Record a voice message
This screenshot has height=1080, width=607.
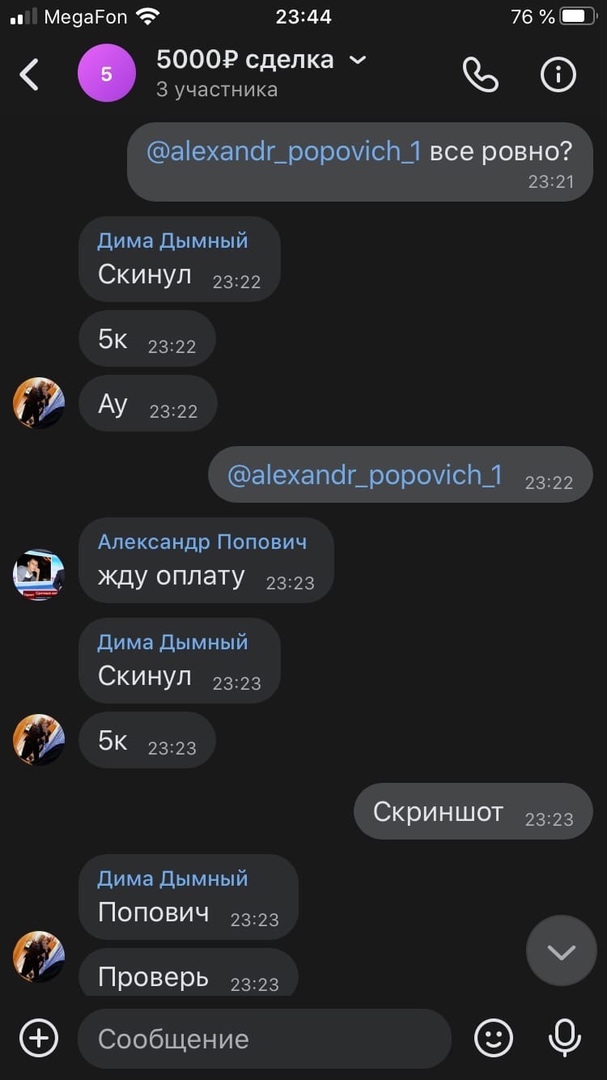pos(565,1038)
